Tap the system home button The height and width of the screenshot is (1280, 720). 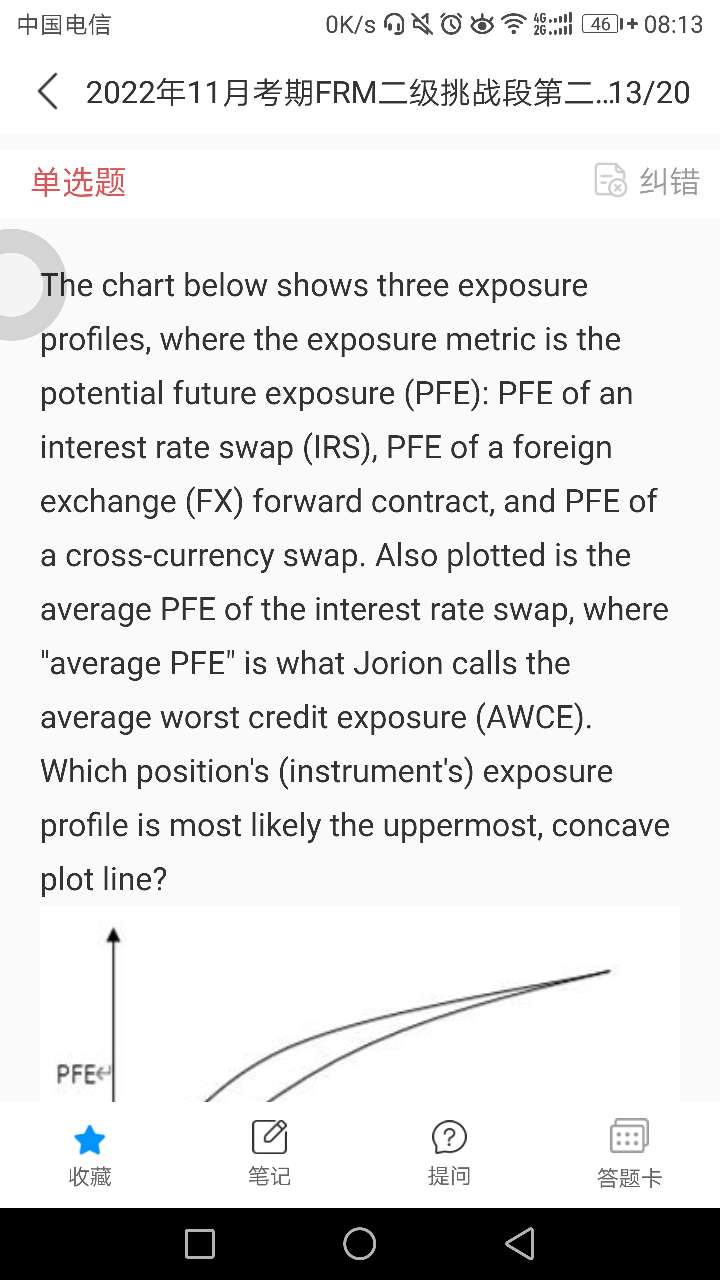[360, 1244]
